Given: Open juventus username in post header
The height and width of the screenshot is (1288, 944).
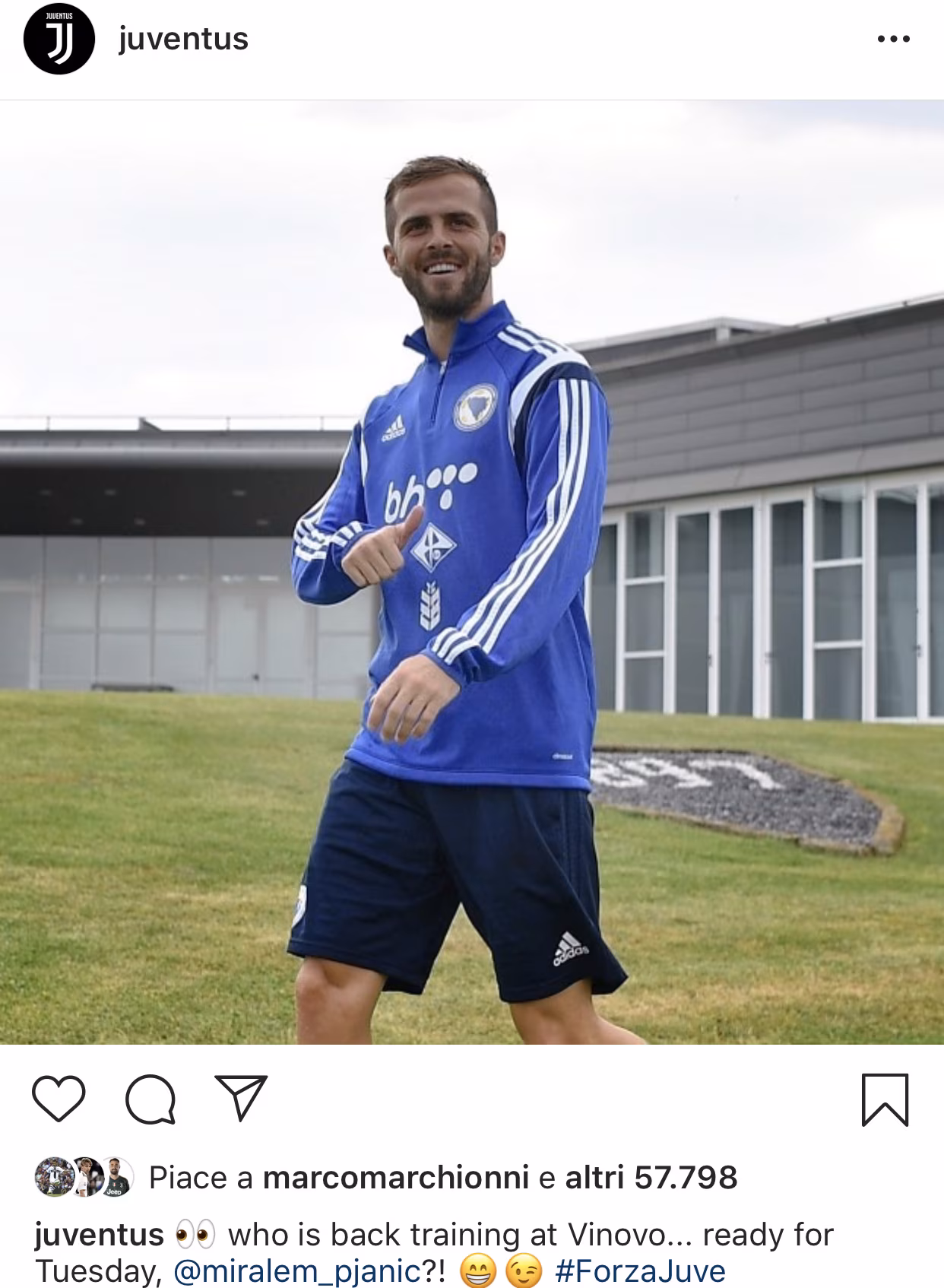Looking at the screenshot, I should 183,39.
